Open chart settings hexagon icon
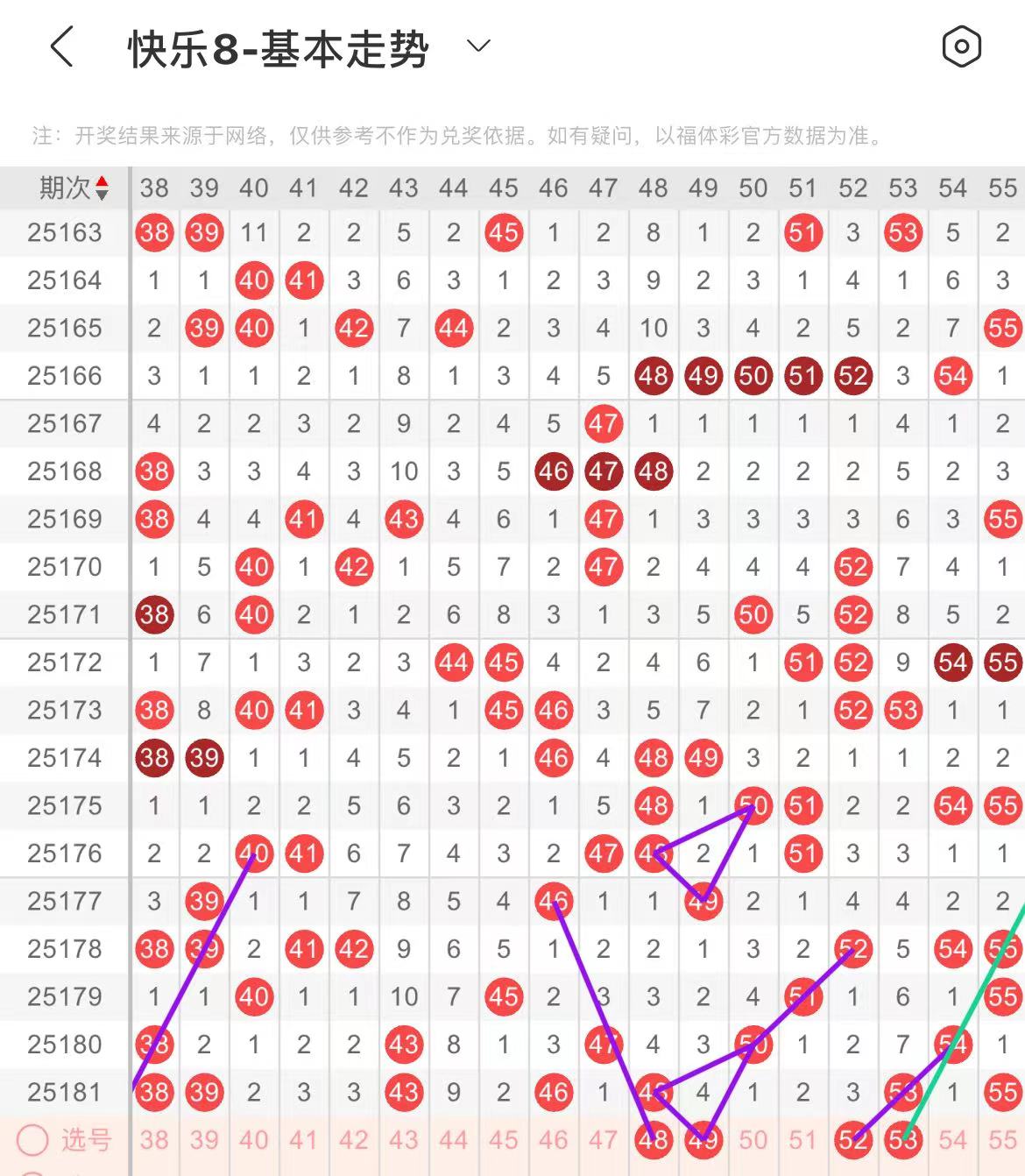Viewport: 1025px width, 1176px height. [x=961, y=46]
